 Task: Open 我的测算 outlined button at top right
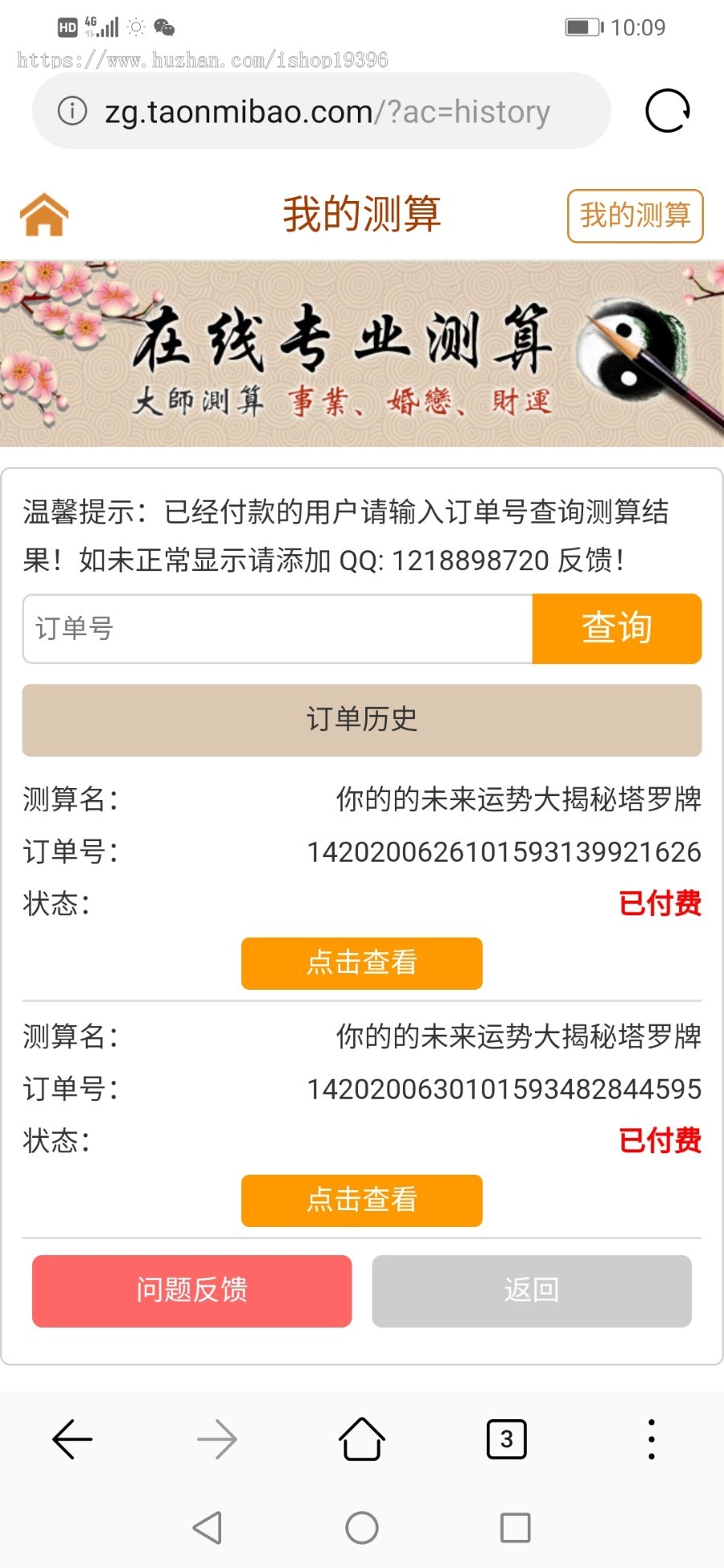(635, 215)
